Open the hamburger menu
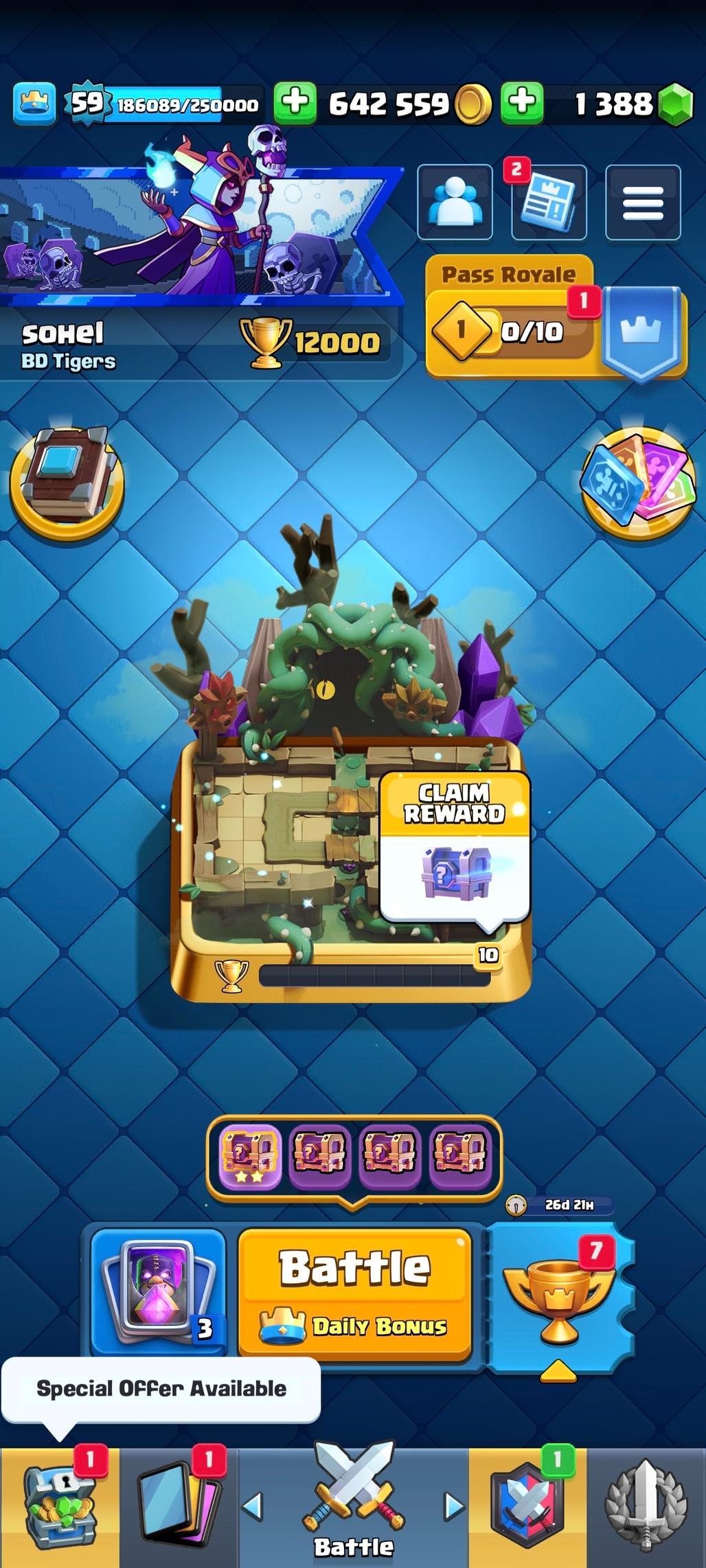The width and height of the screenshot is (706, 1568). [x=643, y=203]
